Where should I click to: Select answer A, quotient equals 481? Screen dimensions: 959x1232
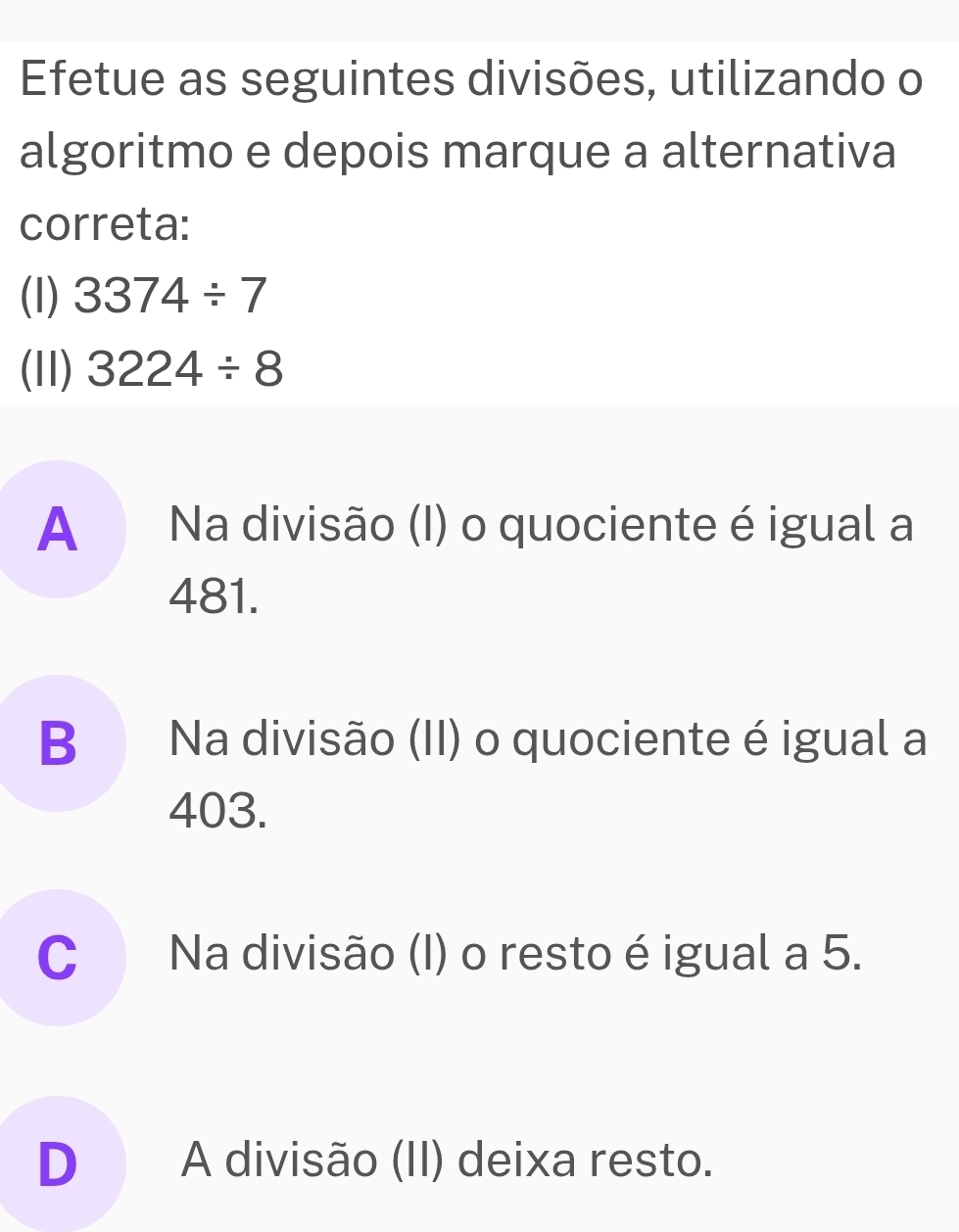coord(59,529)
